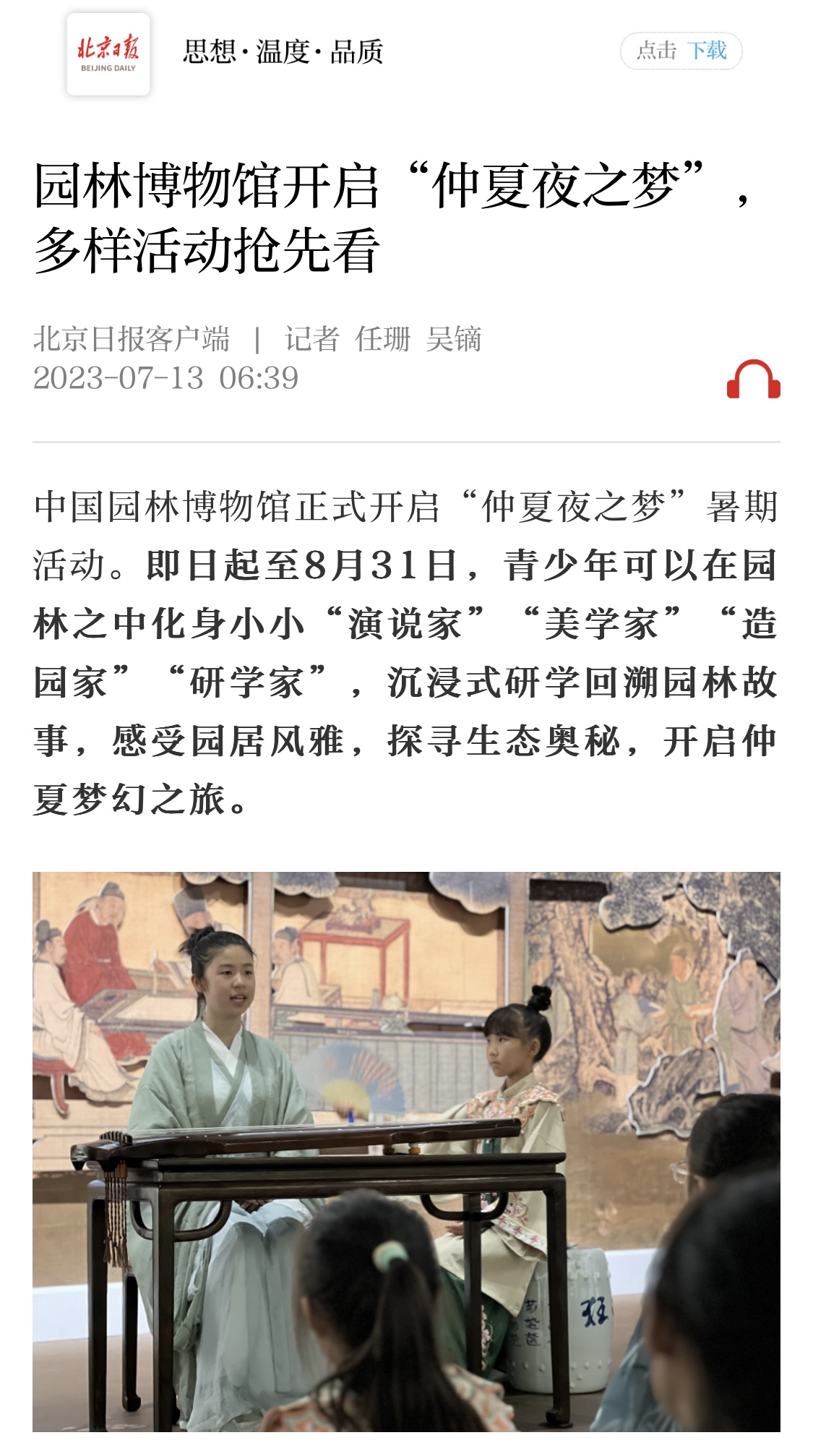Play the article audio with headphone icon
This screenshot has width=813, height=1456.
(x=753, y=380)
